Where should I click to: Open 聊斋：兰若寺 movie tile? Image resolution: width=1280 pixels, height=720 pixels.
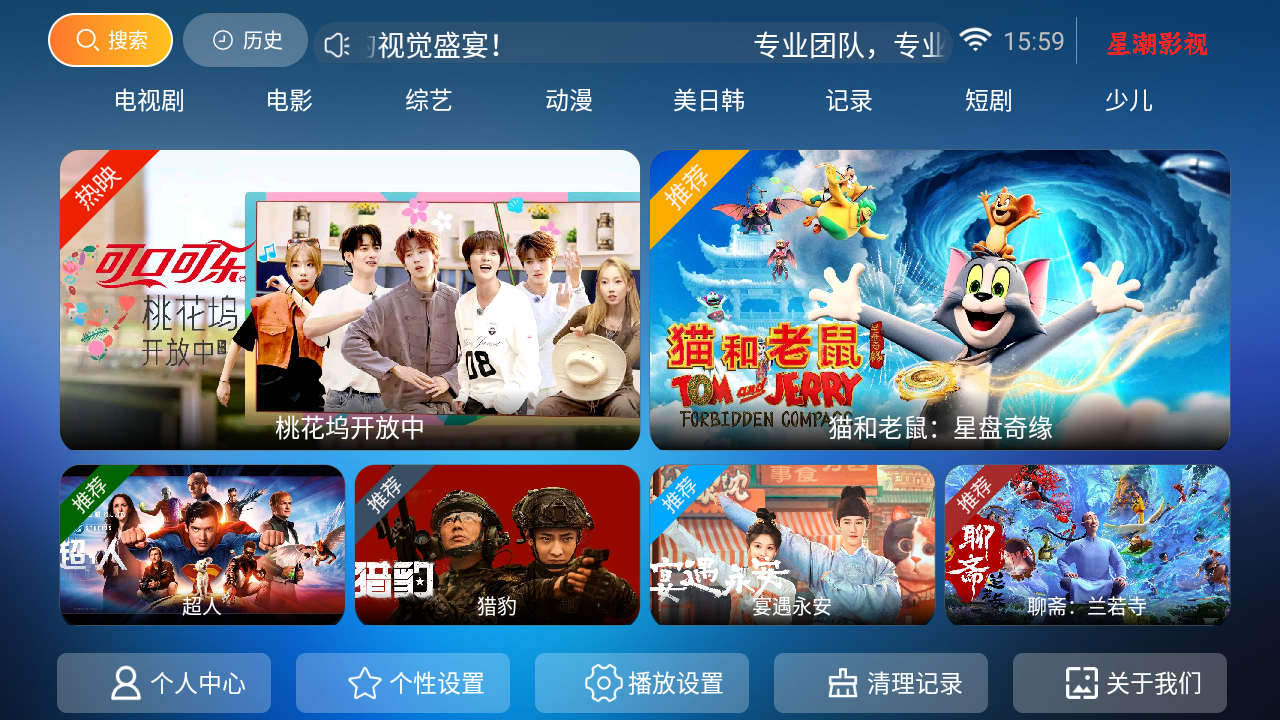pos(1087,545)
